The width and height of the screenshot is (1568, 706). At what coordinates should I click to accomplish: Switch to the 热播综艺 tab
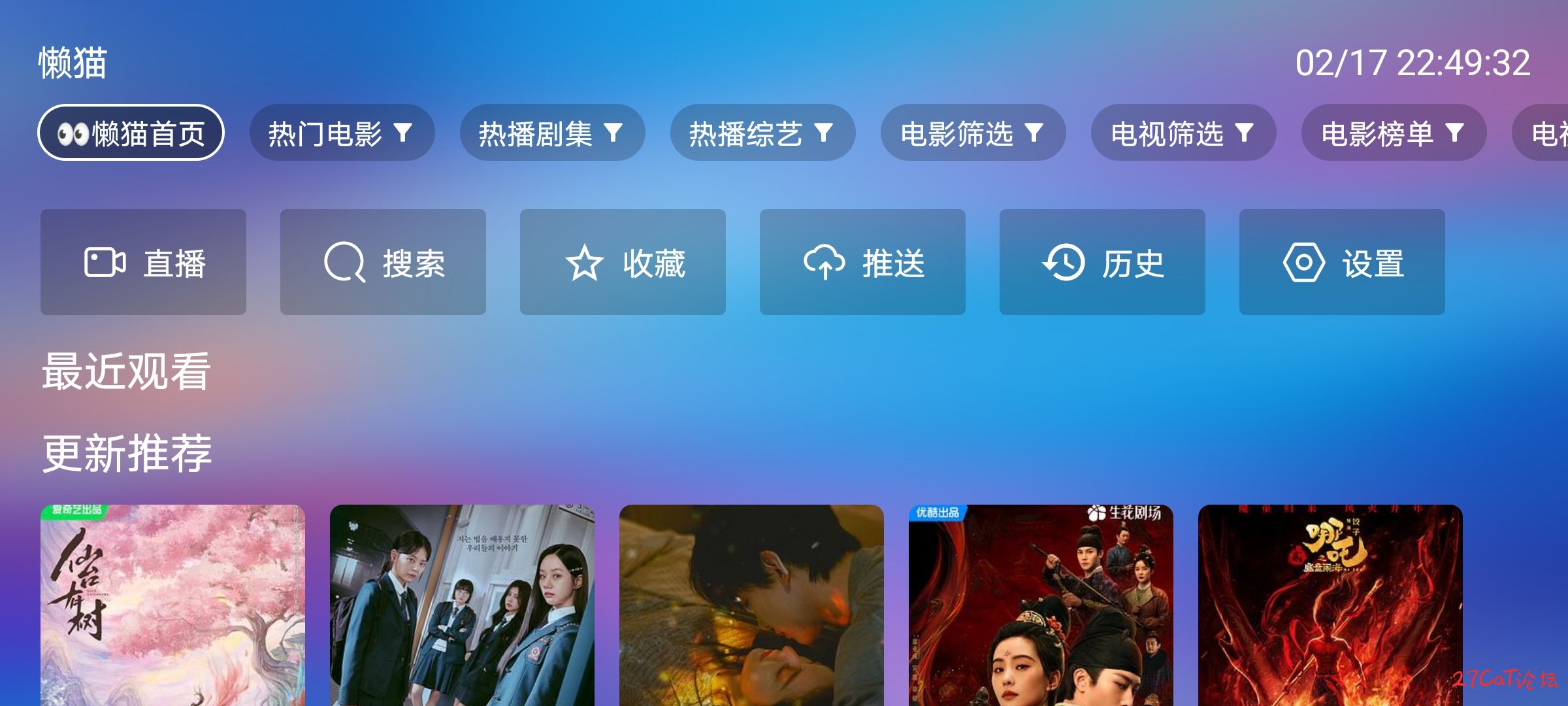pyautogui.click(x=762, y=133)
